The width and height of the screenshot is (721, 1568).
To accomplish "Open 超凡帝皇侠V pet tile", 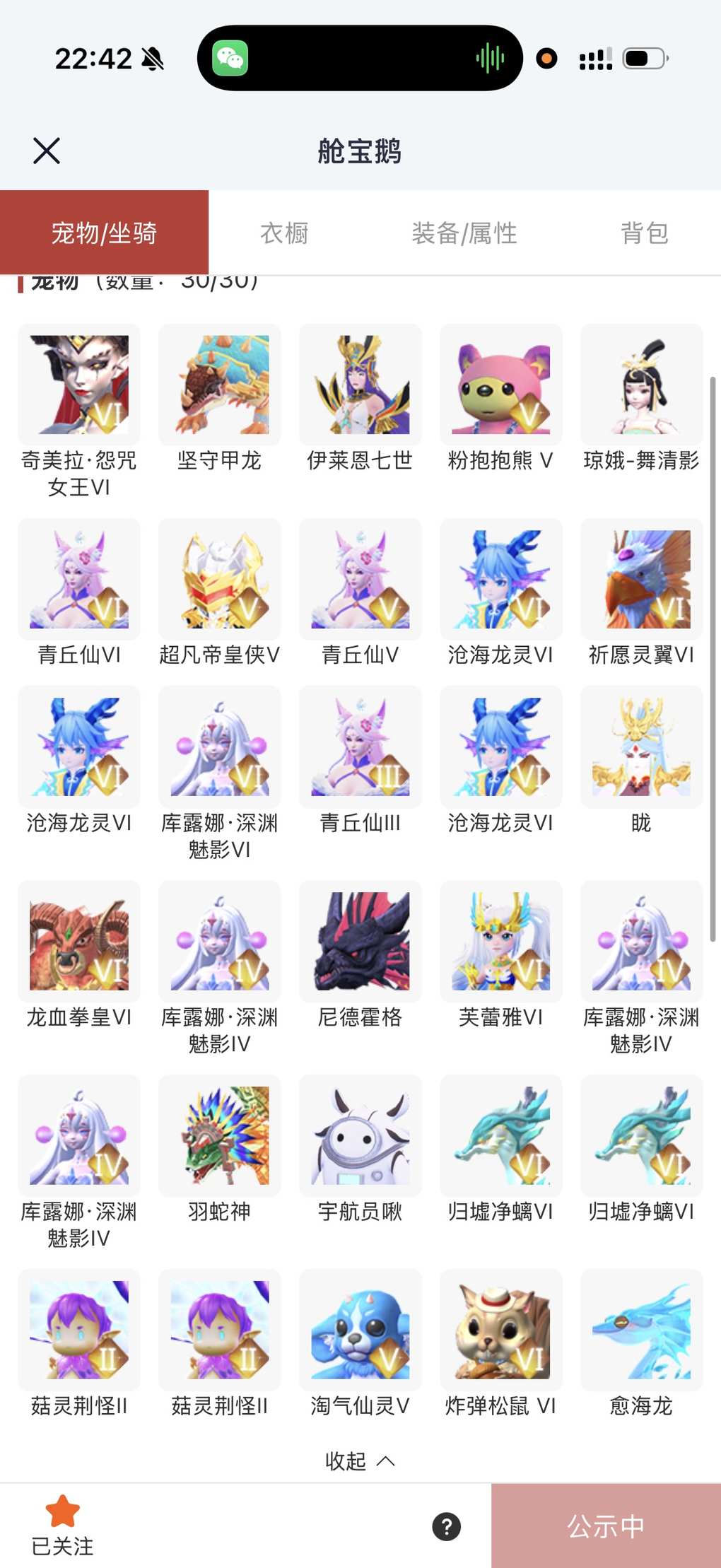I will [220, 580].
